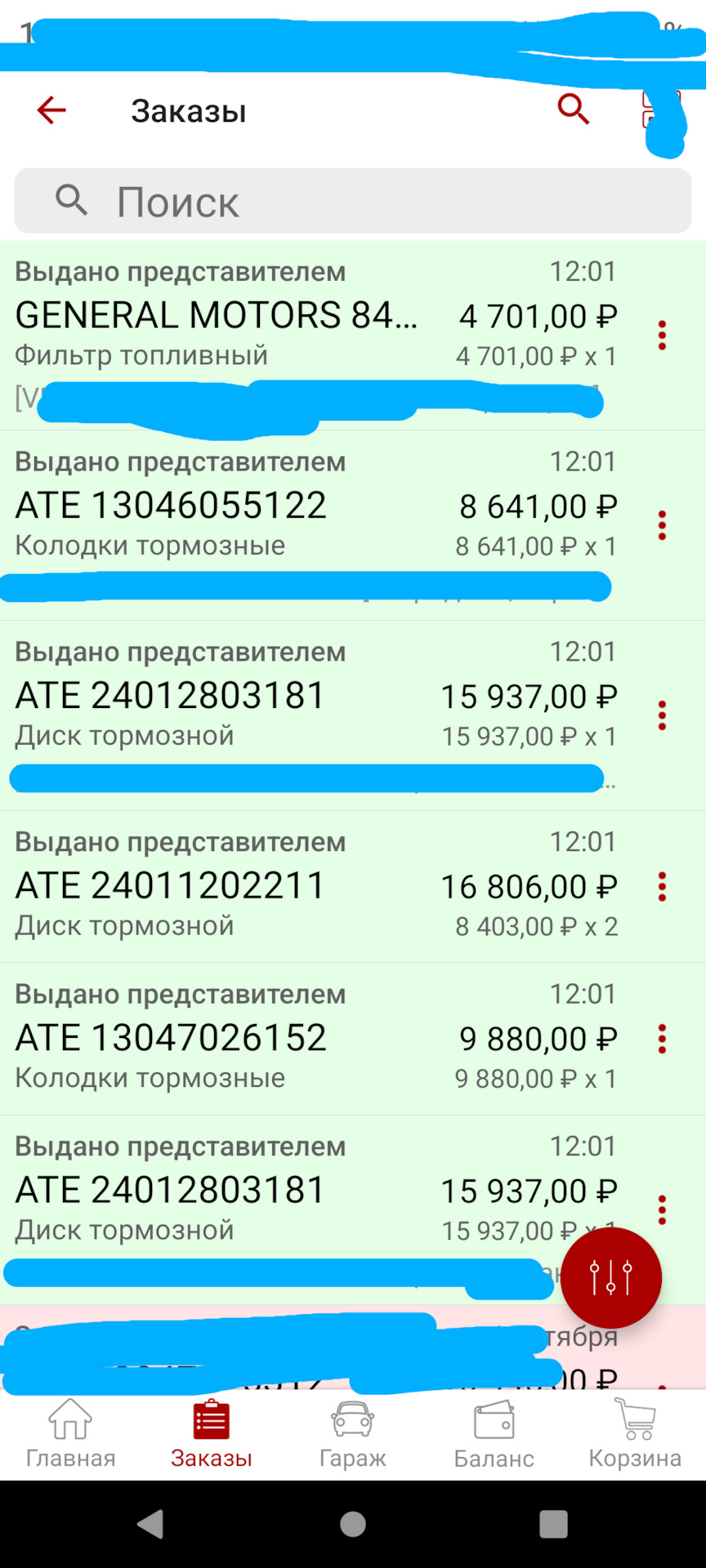Open the Диск тормозной order priced 16 806,00 ₽
This screenshot has height=1568, width=706.
point(286,886)
